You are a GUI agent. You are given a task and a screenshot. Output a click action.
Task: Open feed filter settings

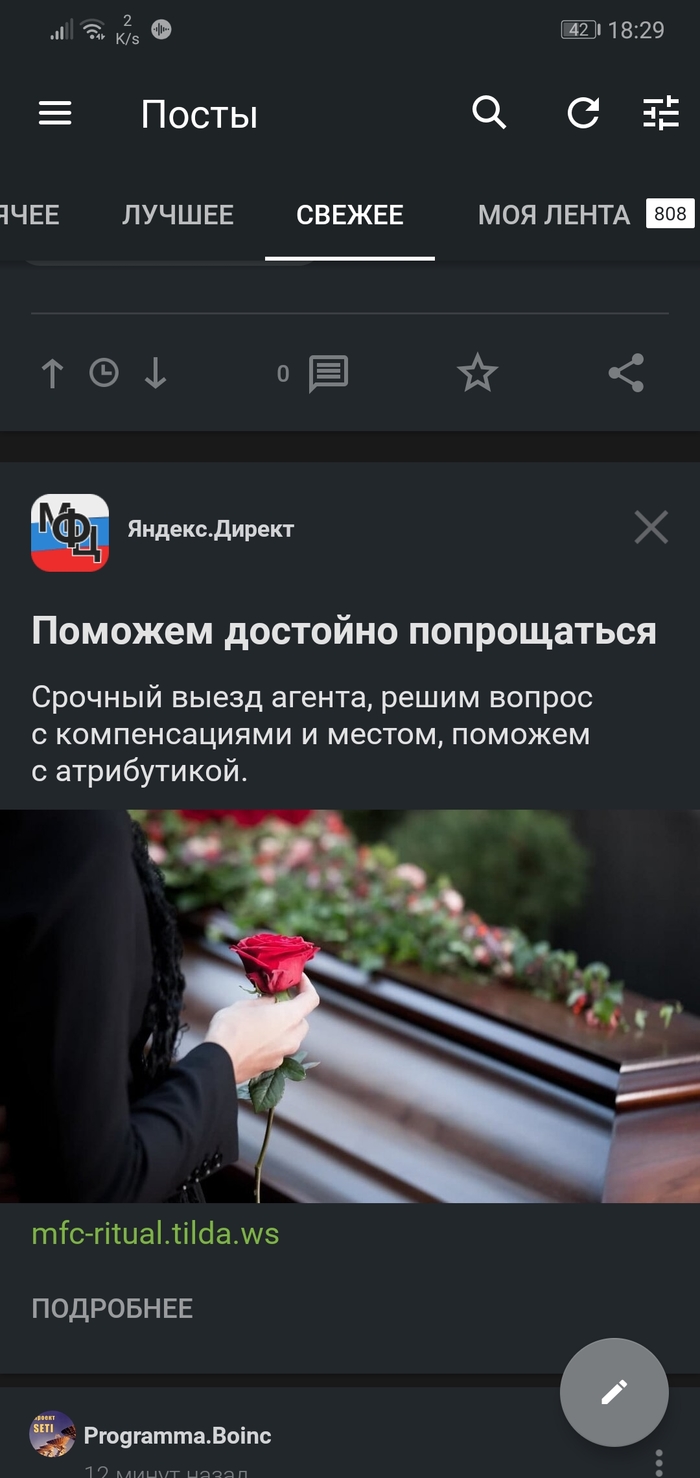click(660, 114)
